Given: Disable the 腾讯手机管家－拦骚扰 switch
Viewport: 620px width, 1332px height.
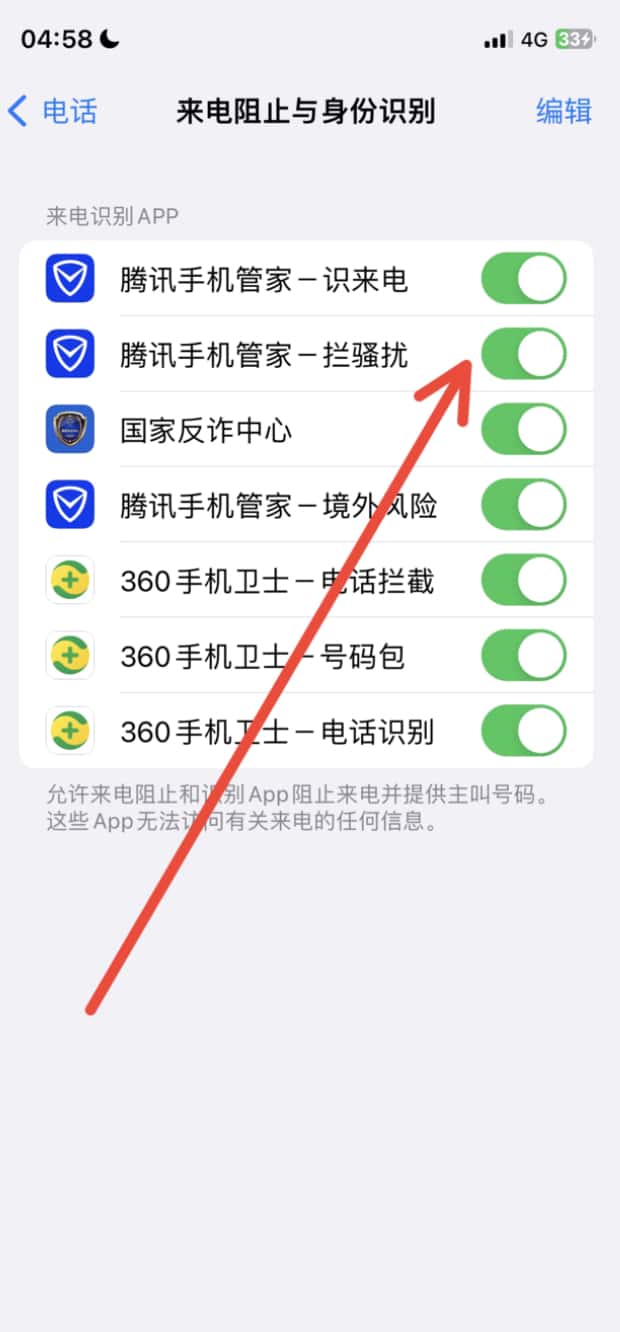Looking at the screenshot, I should tap(523, 354).
